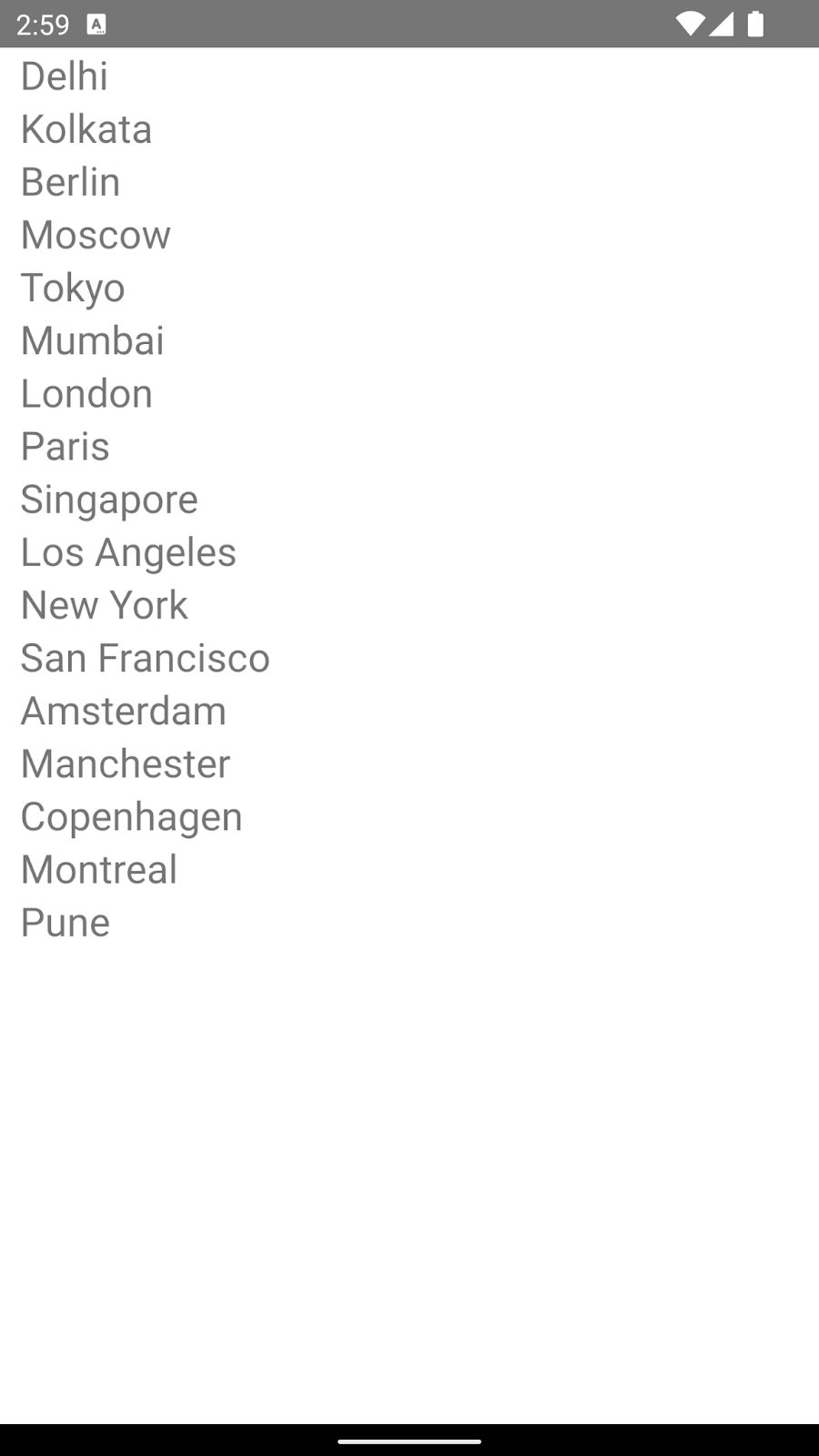The image size is (819, 1456).
Task: Choose the Paris item
Action: (x=66, y=446)
